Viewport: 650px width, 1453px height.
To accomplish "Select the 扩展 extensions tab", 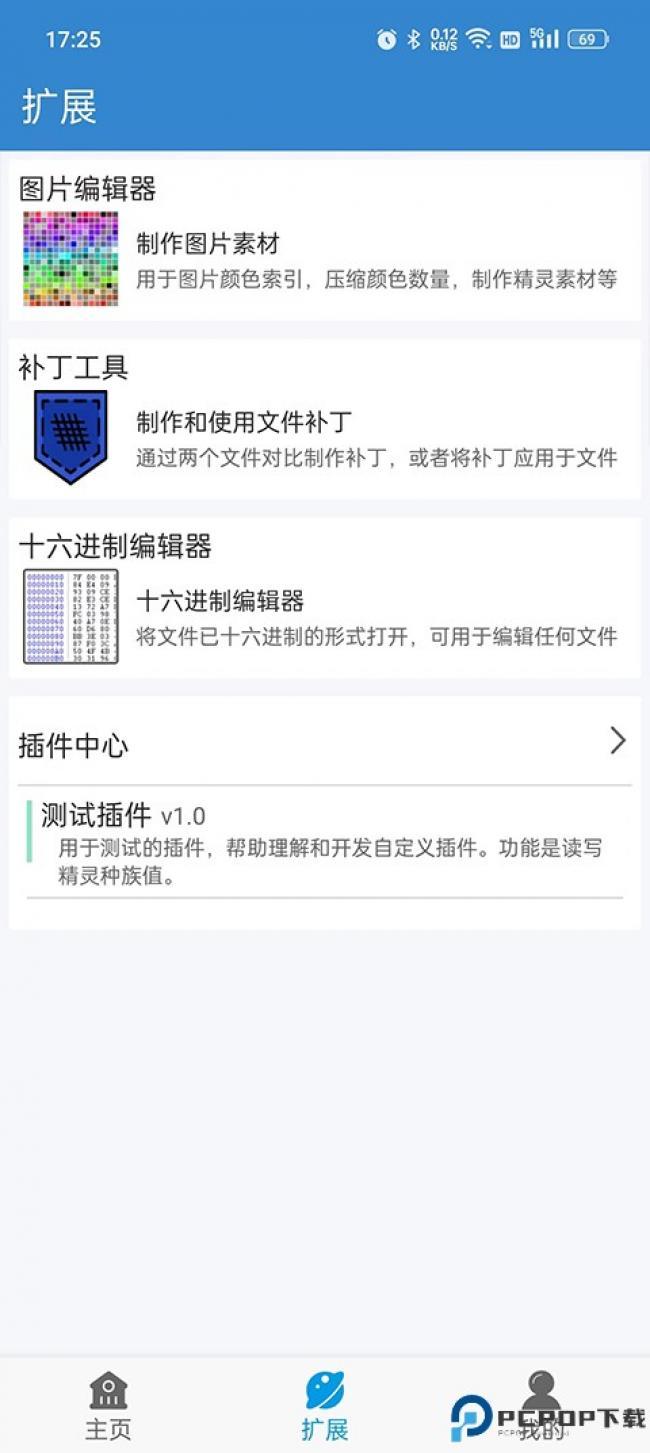I will [325, 1406].
